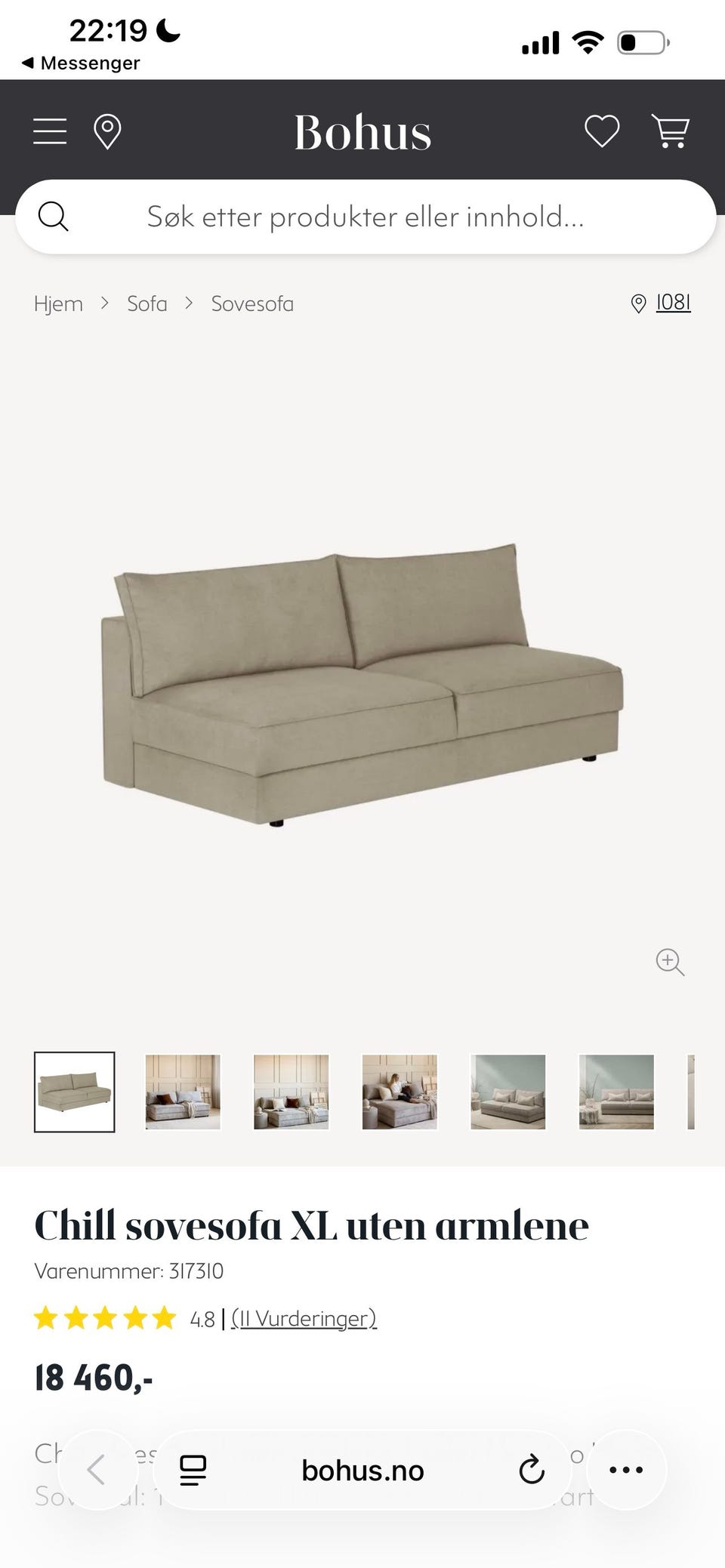Open the 11 Vurderinger reviews link

304,1318
